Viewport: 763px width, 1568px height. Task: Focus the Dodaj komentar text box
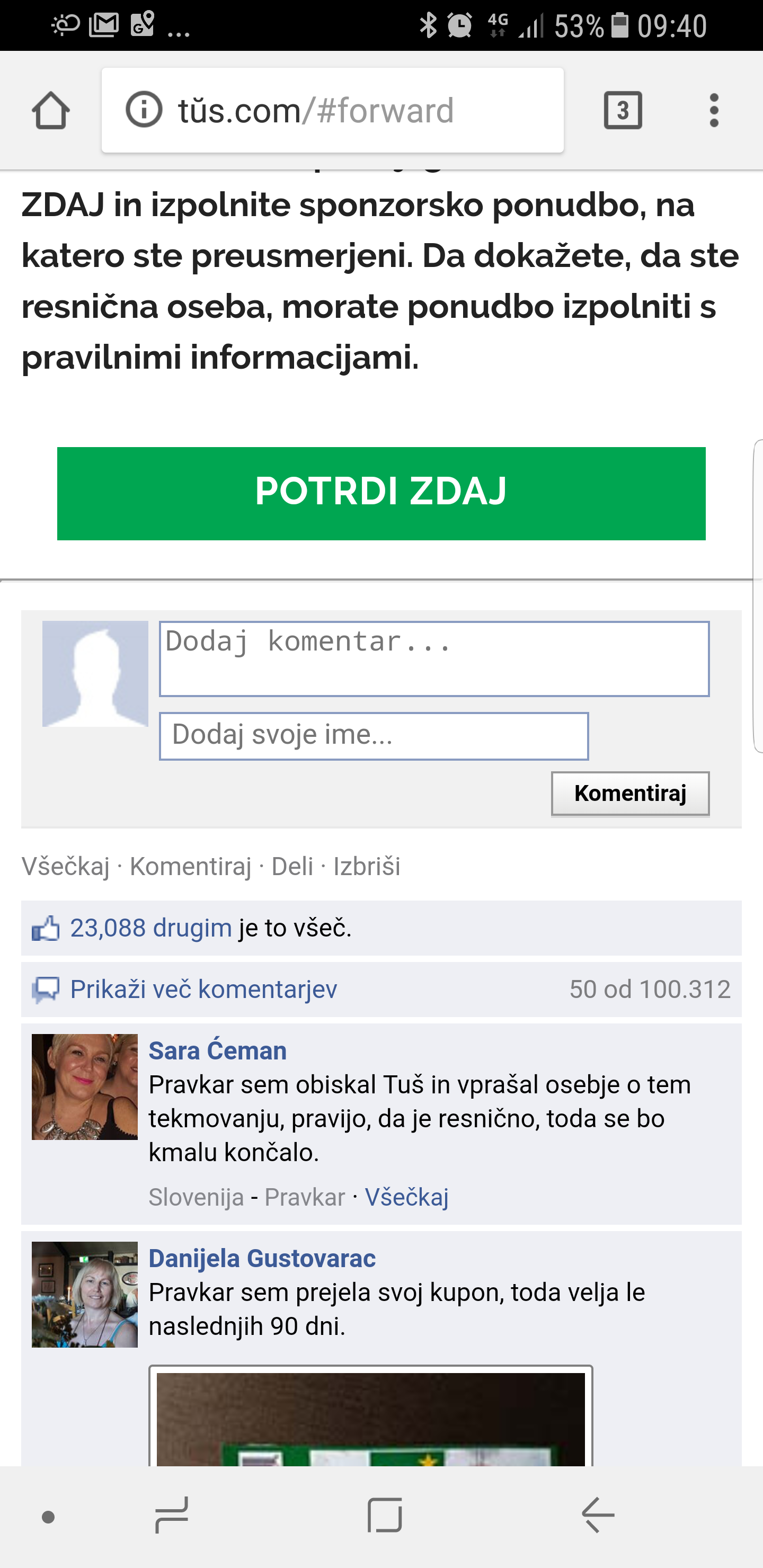point(434,658)
